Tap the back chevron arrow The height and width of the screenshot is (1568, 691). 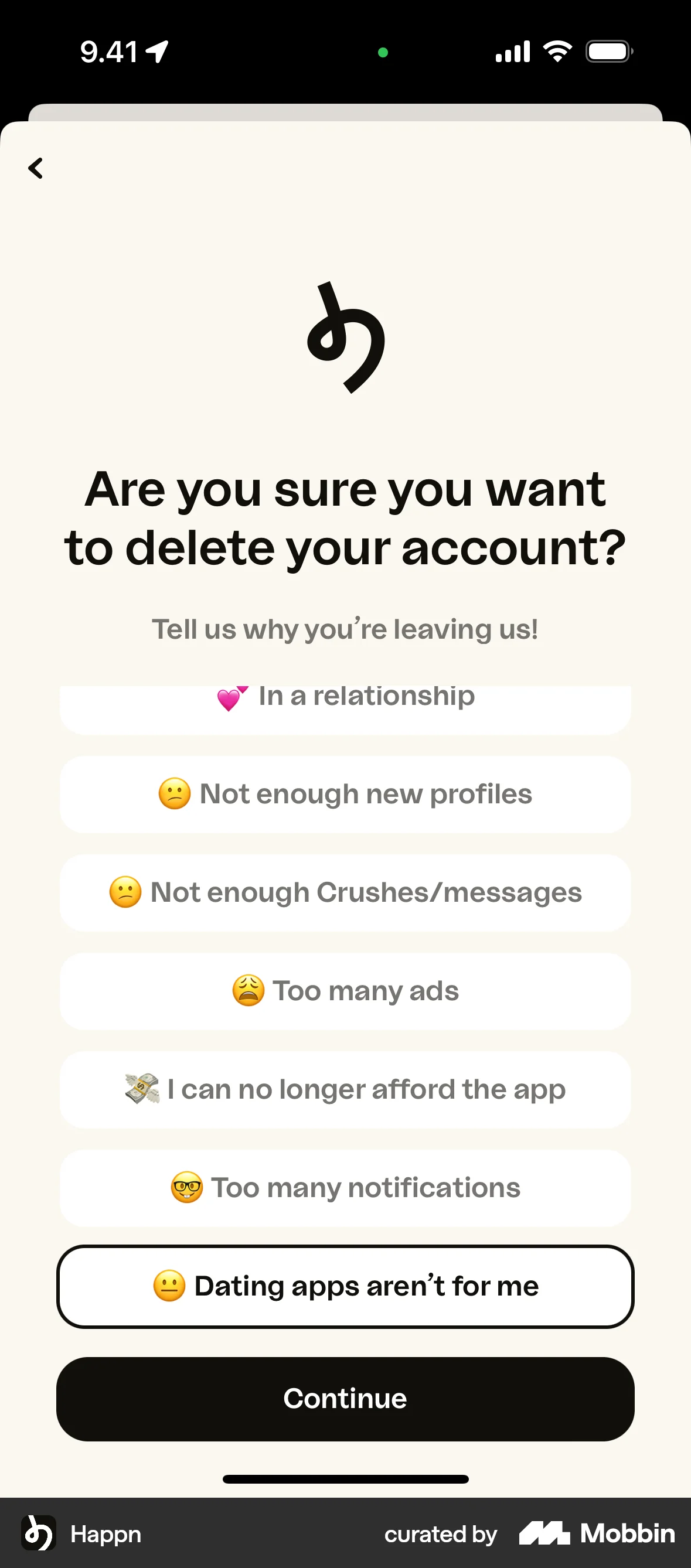(35, 169)
